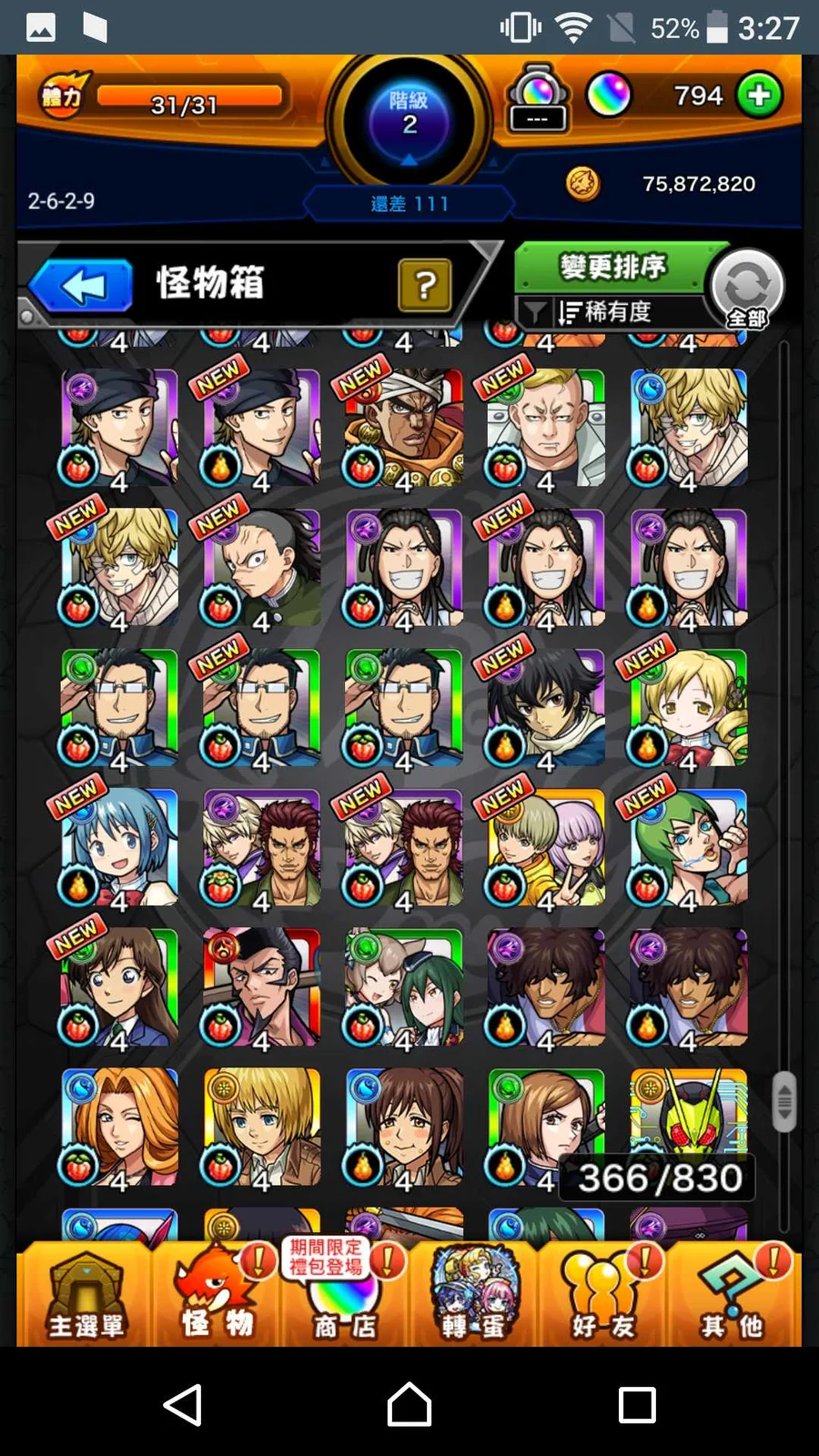Screen dimensions: 819x1456
Task: Tap the system home button
Action: pyautogui.click(x=409, y=1405)
